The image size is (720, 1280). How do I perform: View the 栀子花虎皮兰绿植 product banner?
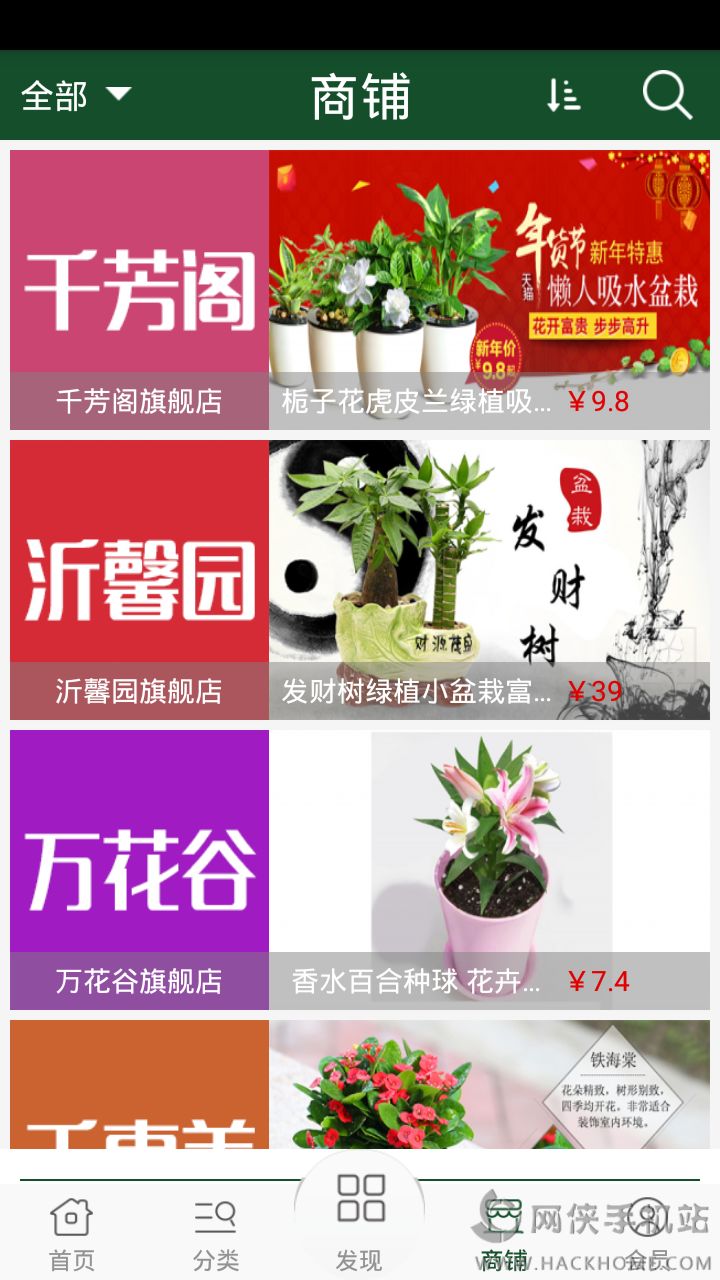489,290
